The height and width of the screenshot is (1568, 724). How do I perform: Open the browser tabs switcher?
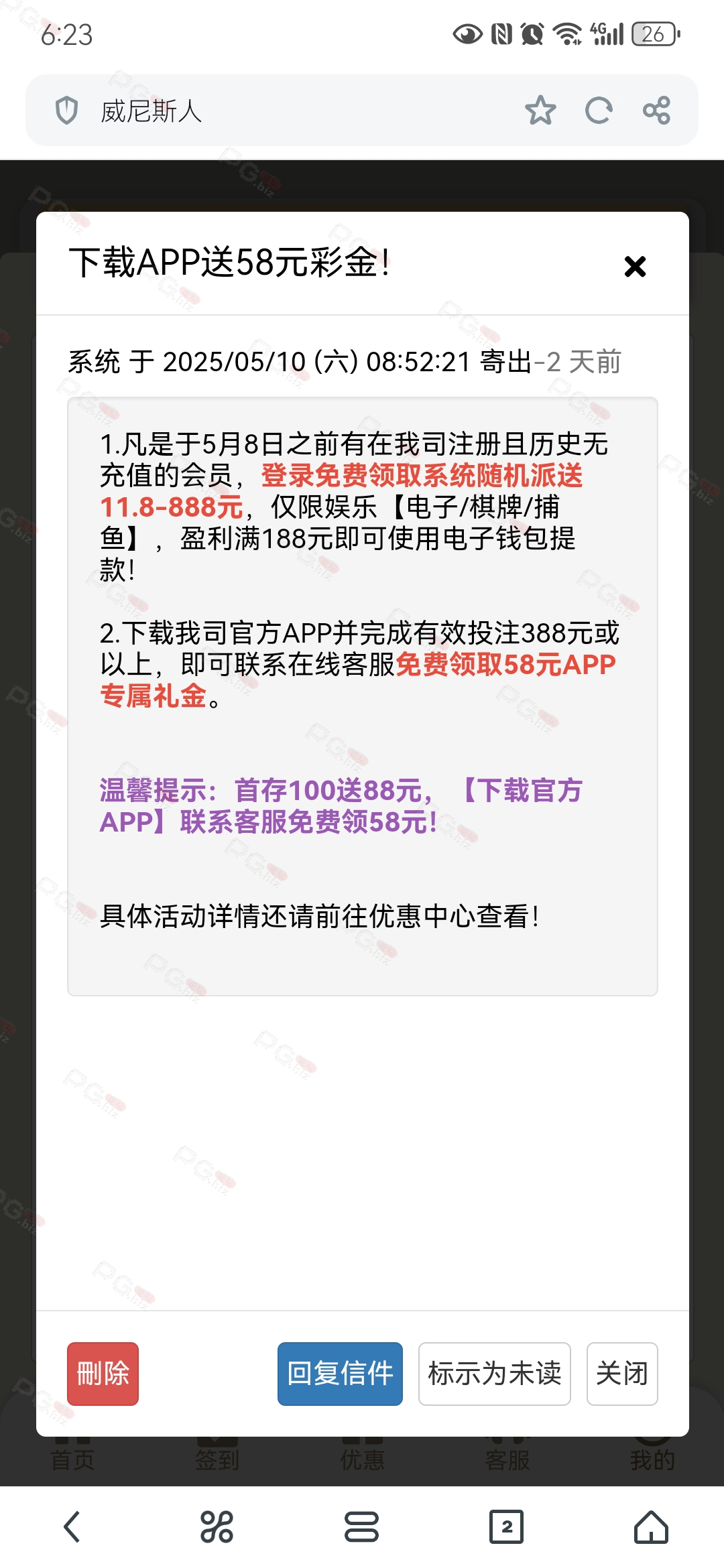coord(507,1527)
